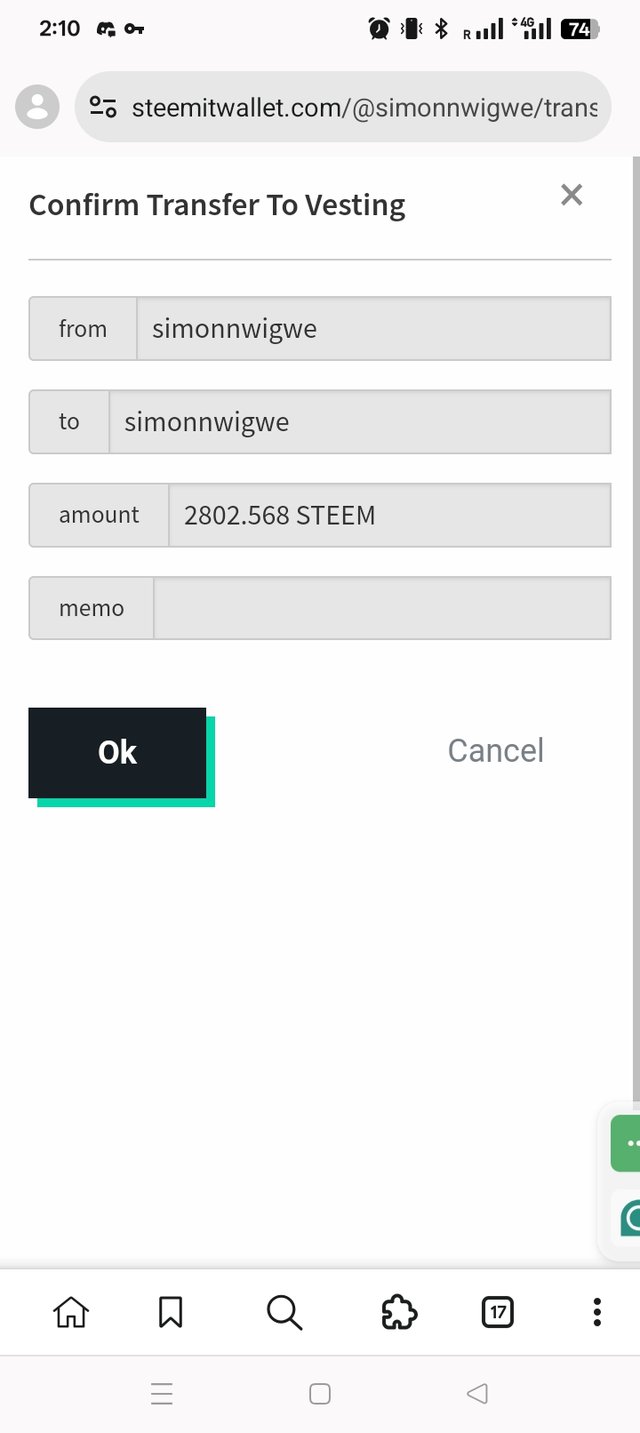The width and height of the screenshot is (640, 1433).
Task: Tap the steemitwallet.com address bar
Action: [365, 107]
